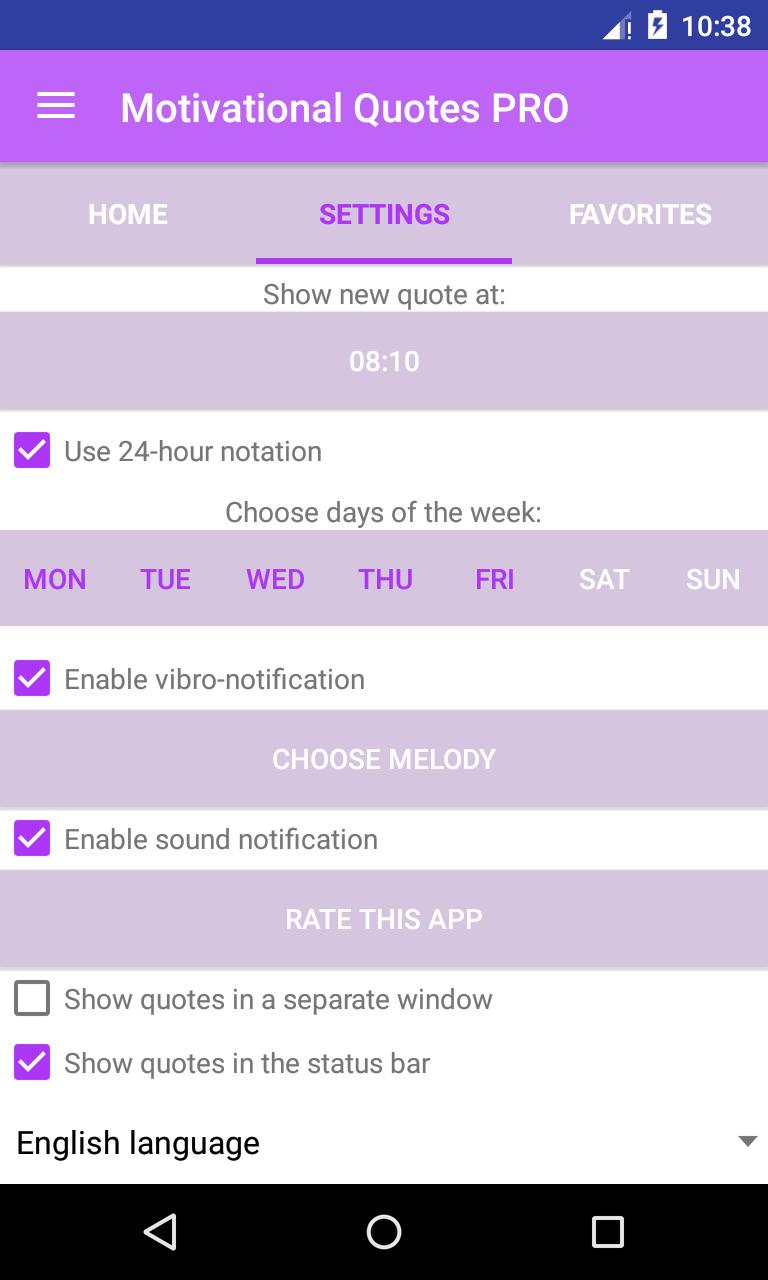Viewport: 768px width, 1280px height.
Task: Toggle THU in days of the week
Action: (385, 579)
